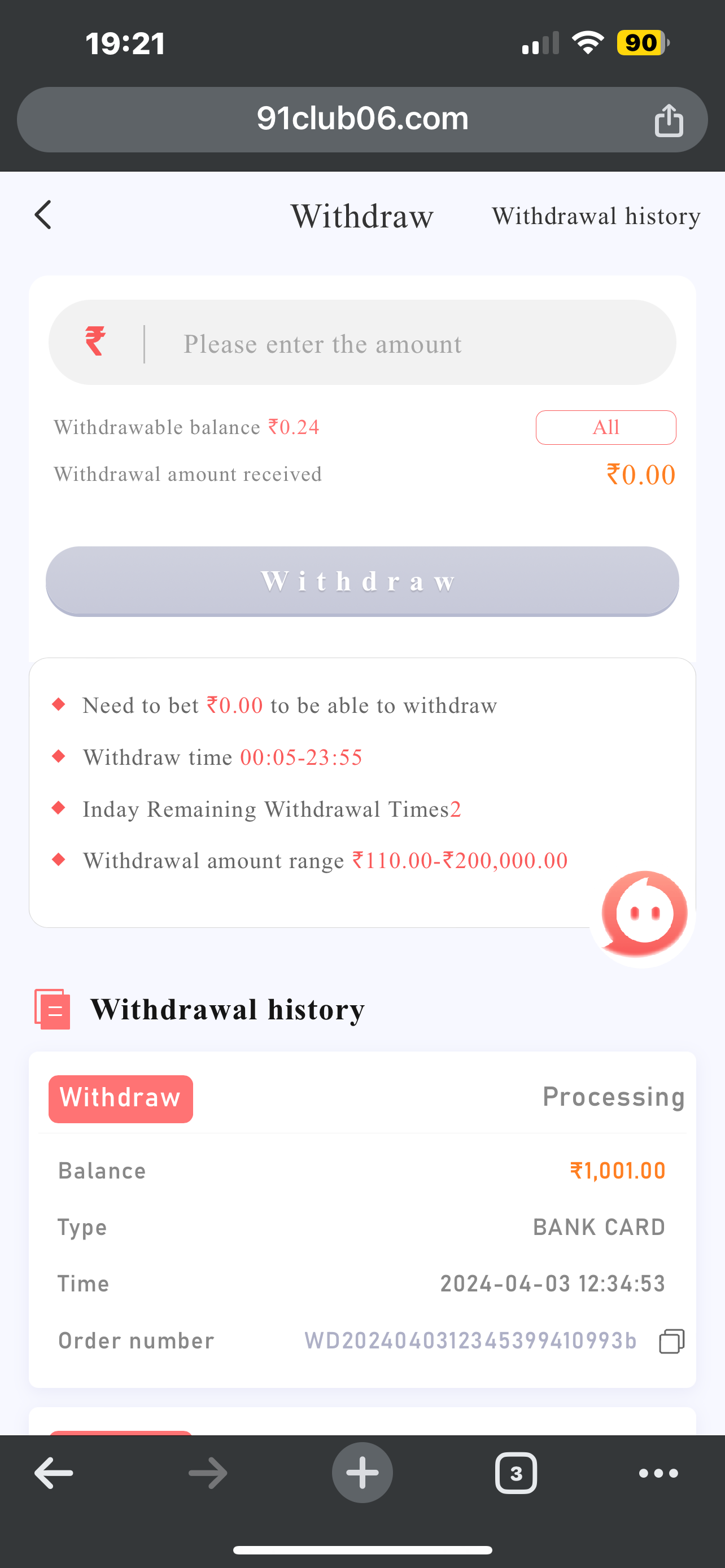Tap the 91club06.com address bar

point(362,119)
